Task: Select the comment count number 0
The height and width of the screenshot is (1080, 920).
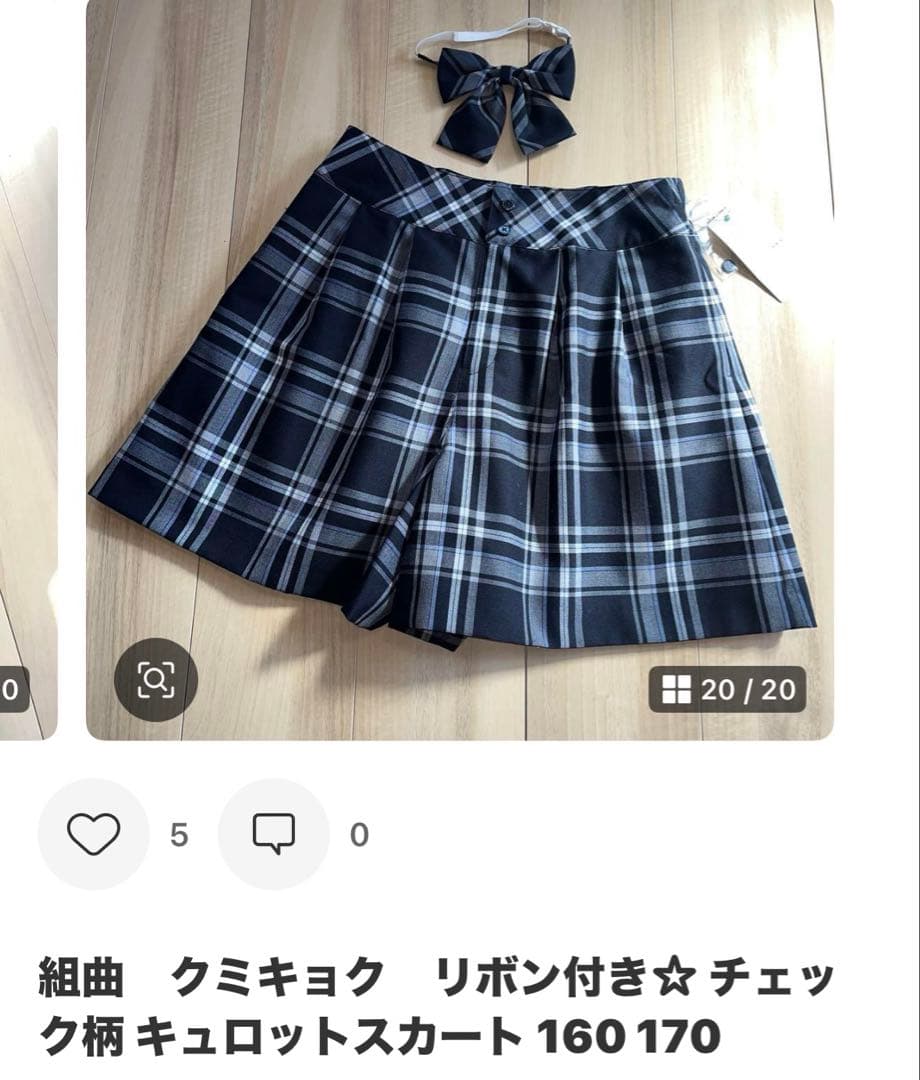Action: (357, 831)
